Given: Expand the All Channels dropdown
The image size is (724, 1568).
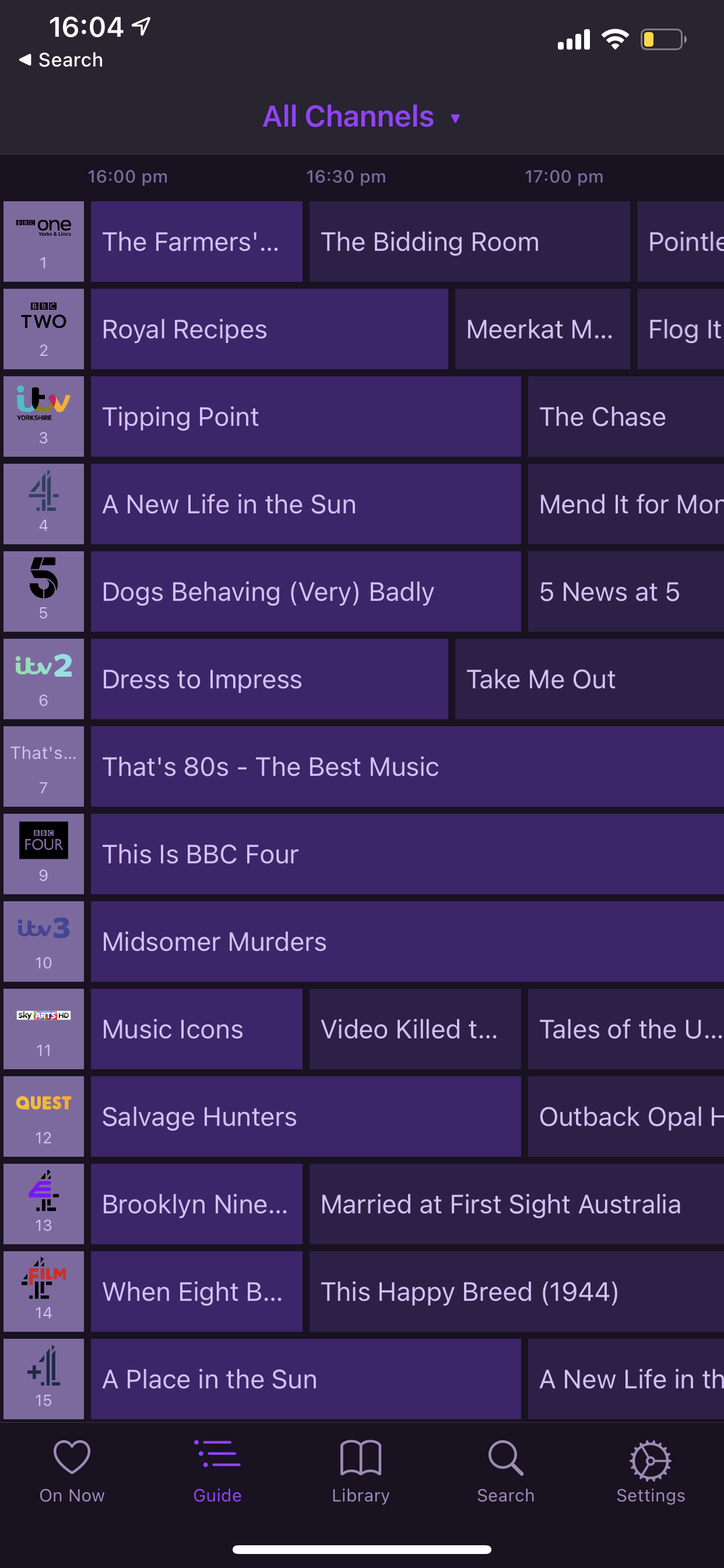Looking at the screenshot, I should tap(361, 116).
